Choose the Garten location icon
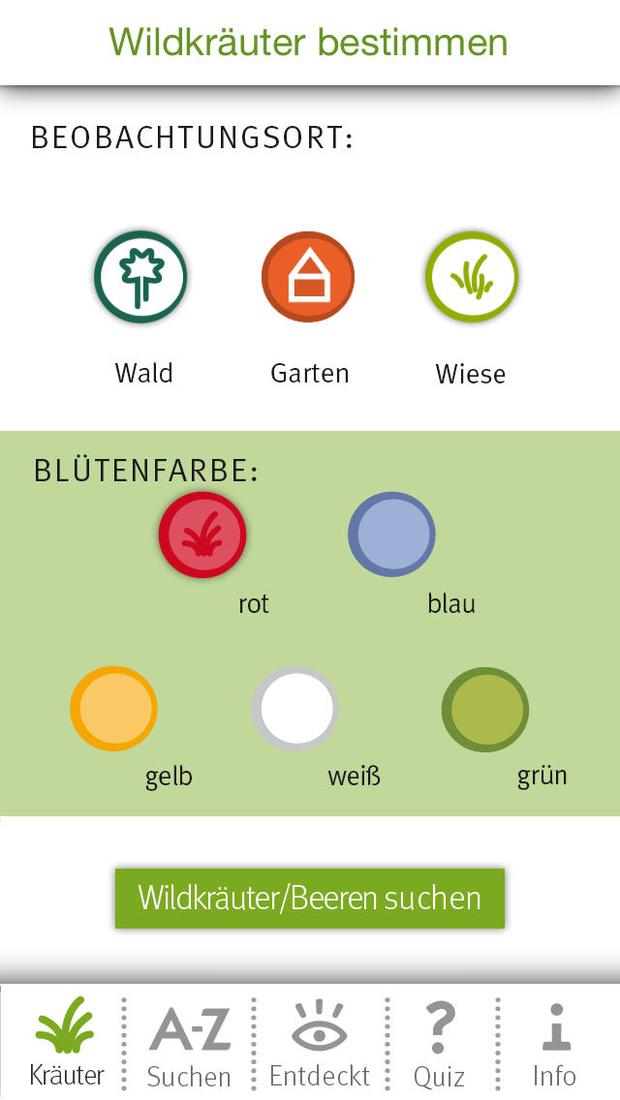Viewport: 620px width, 1100px height. click(x=308, y=276)
